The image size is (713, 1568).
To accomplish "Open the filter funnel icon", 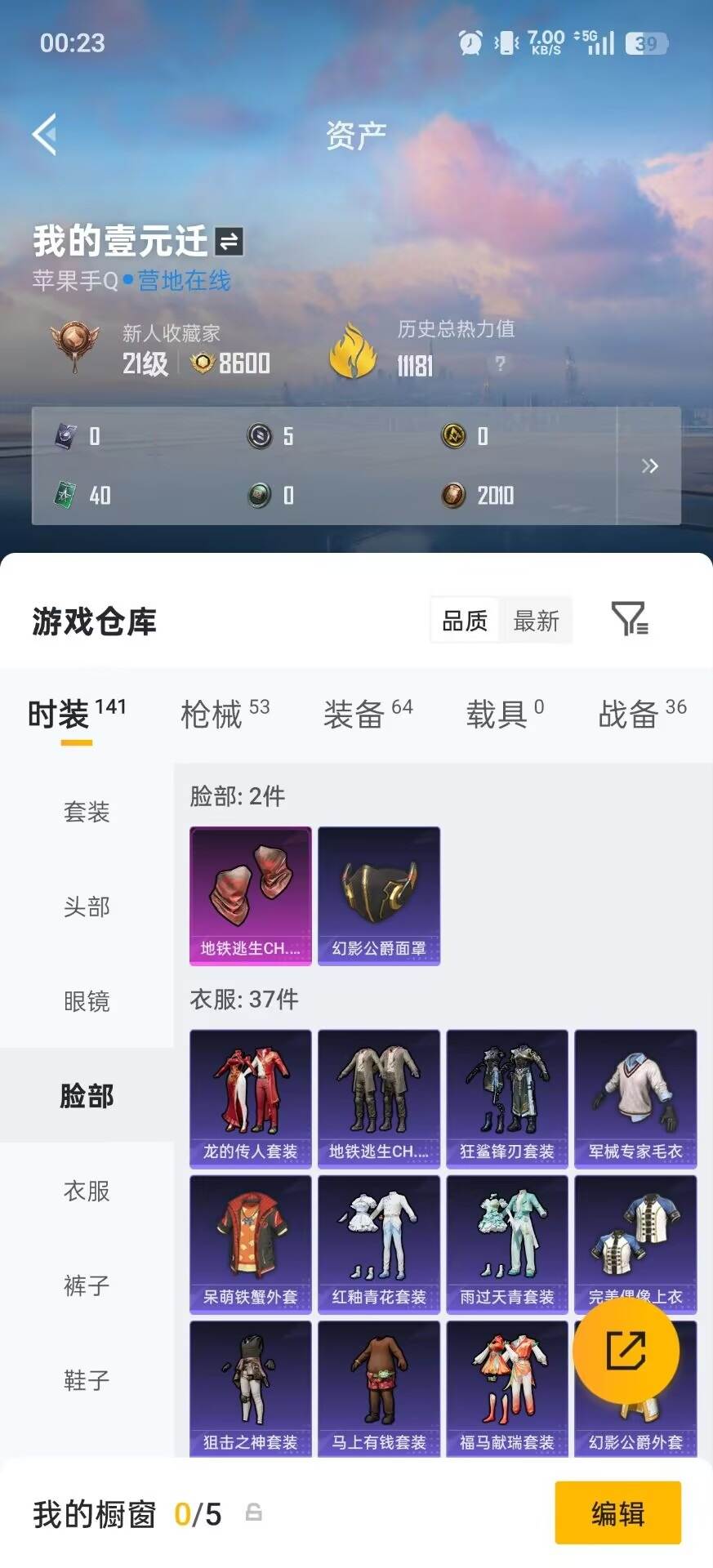I will click(629, 621).
